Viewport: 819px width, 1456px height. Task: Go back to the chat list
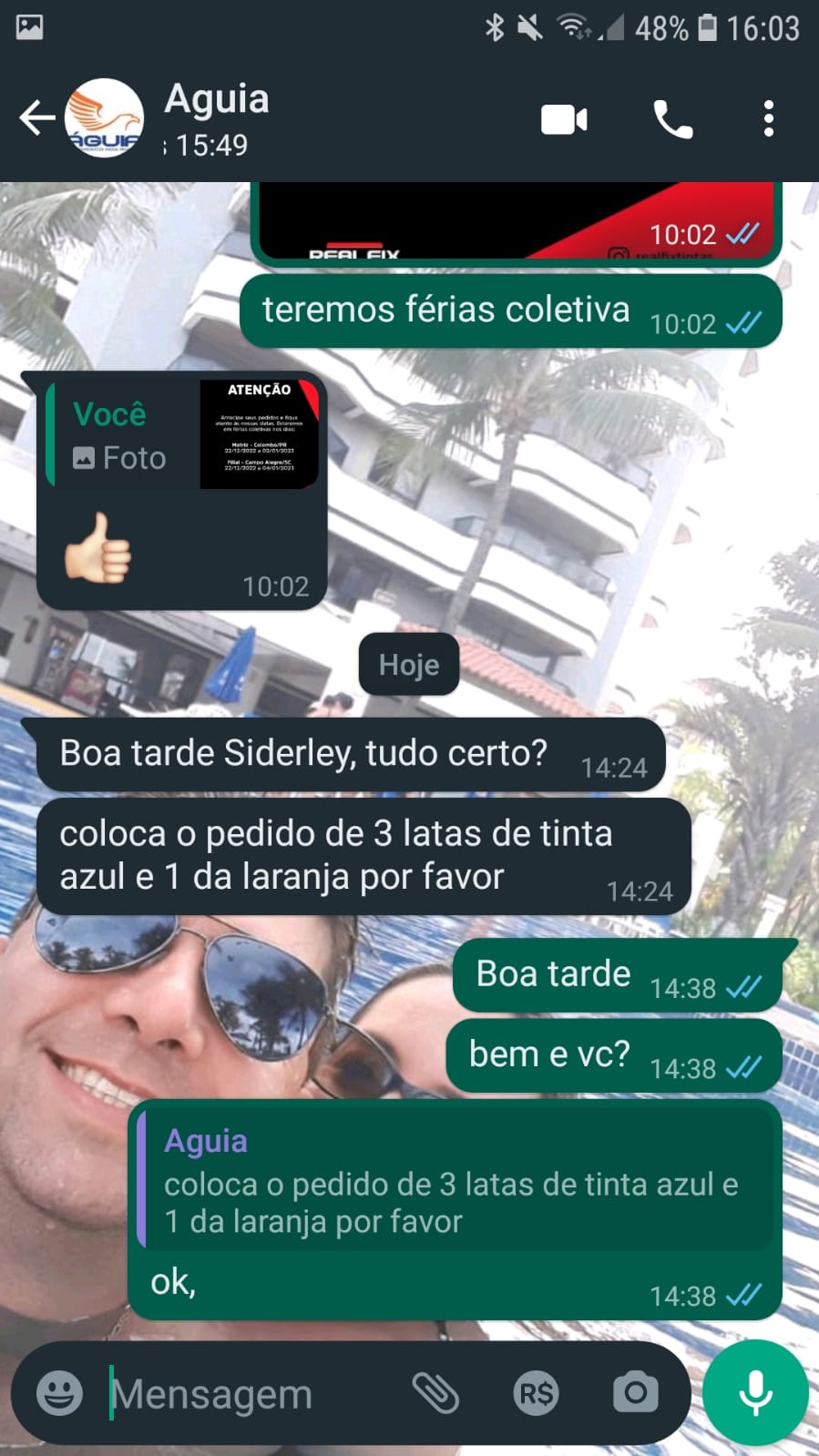click(36, 118)
